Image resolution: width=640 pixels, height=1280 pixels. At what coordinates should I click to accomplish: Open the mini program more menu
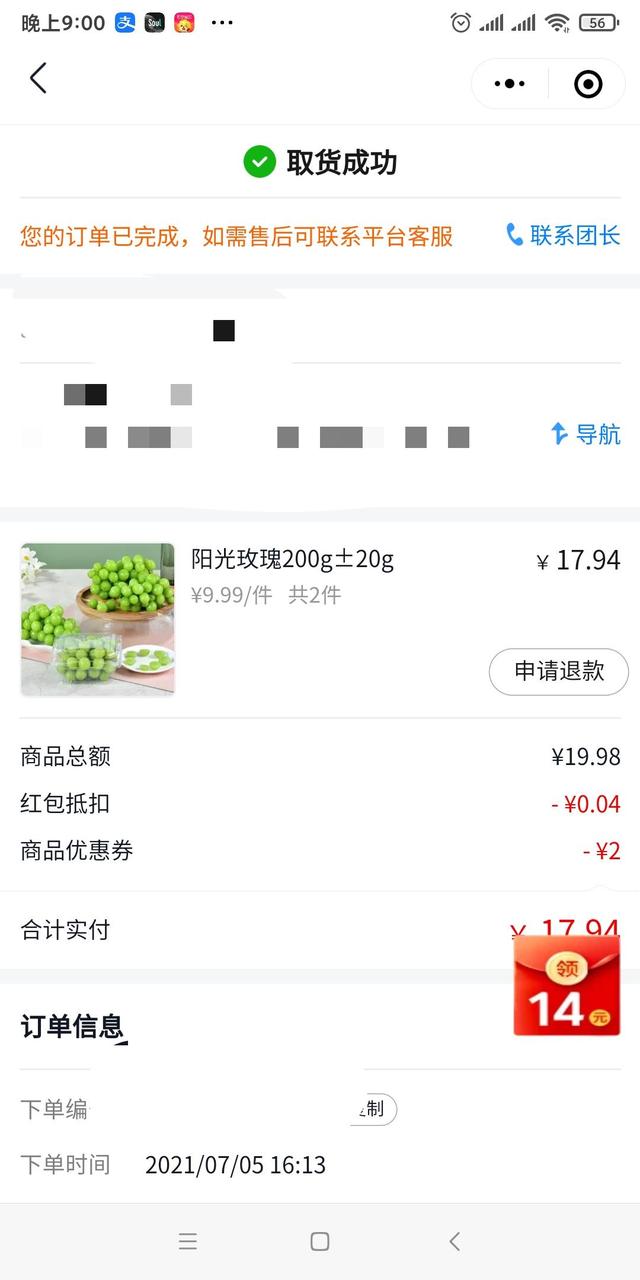coord(509,84)
